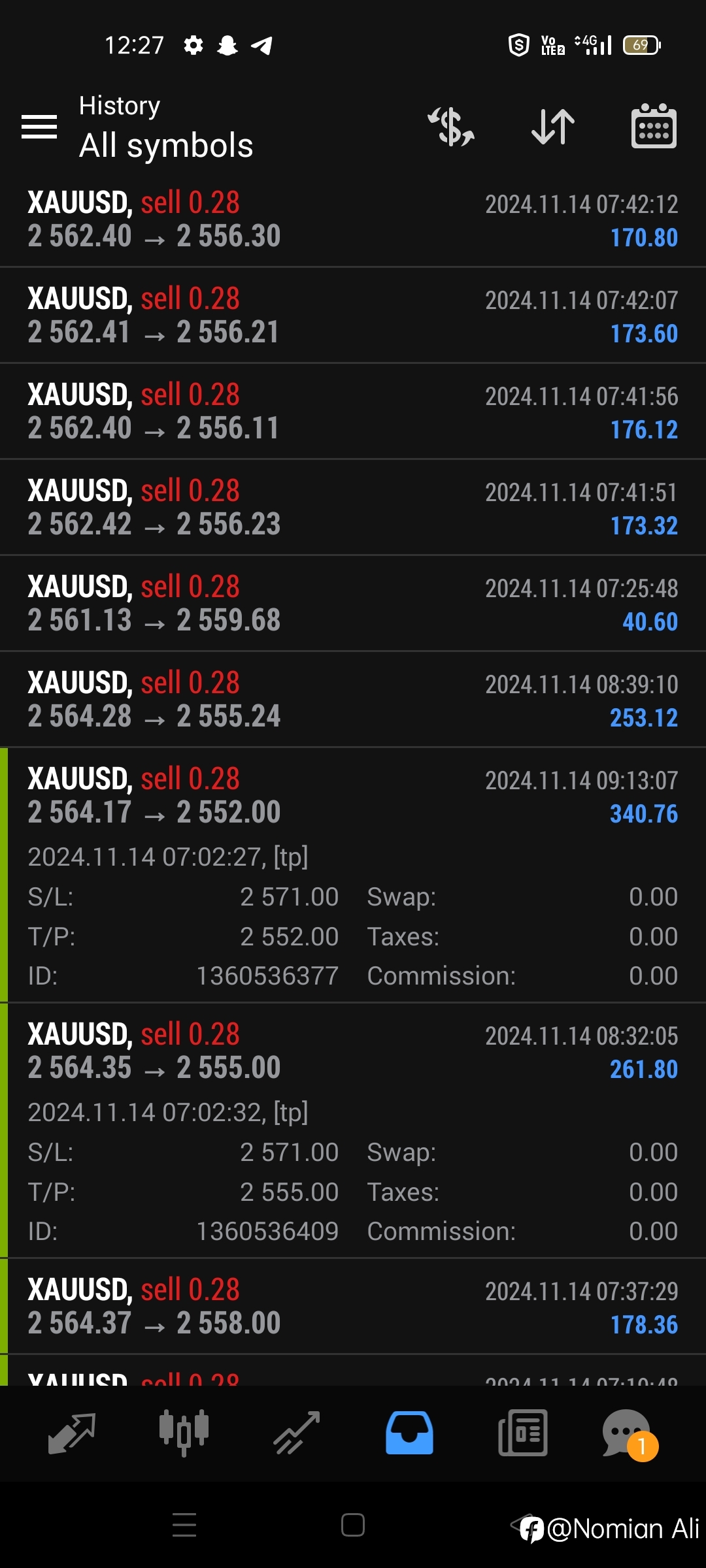Tap the system home button
Viewport: 706px width, 1568px height.
click(x=353, y=1526)
